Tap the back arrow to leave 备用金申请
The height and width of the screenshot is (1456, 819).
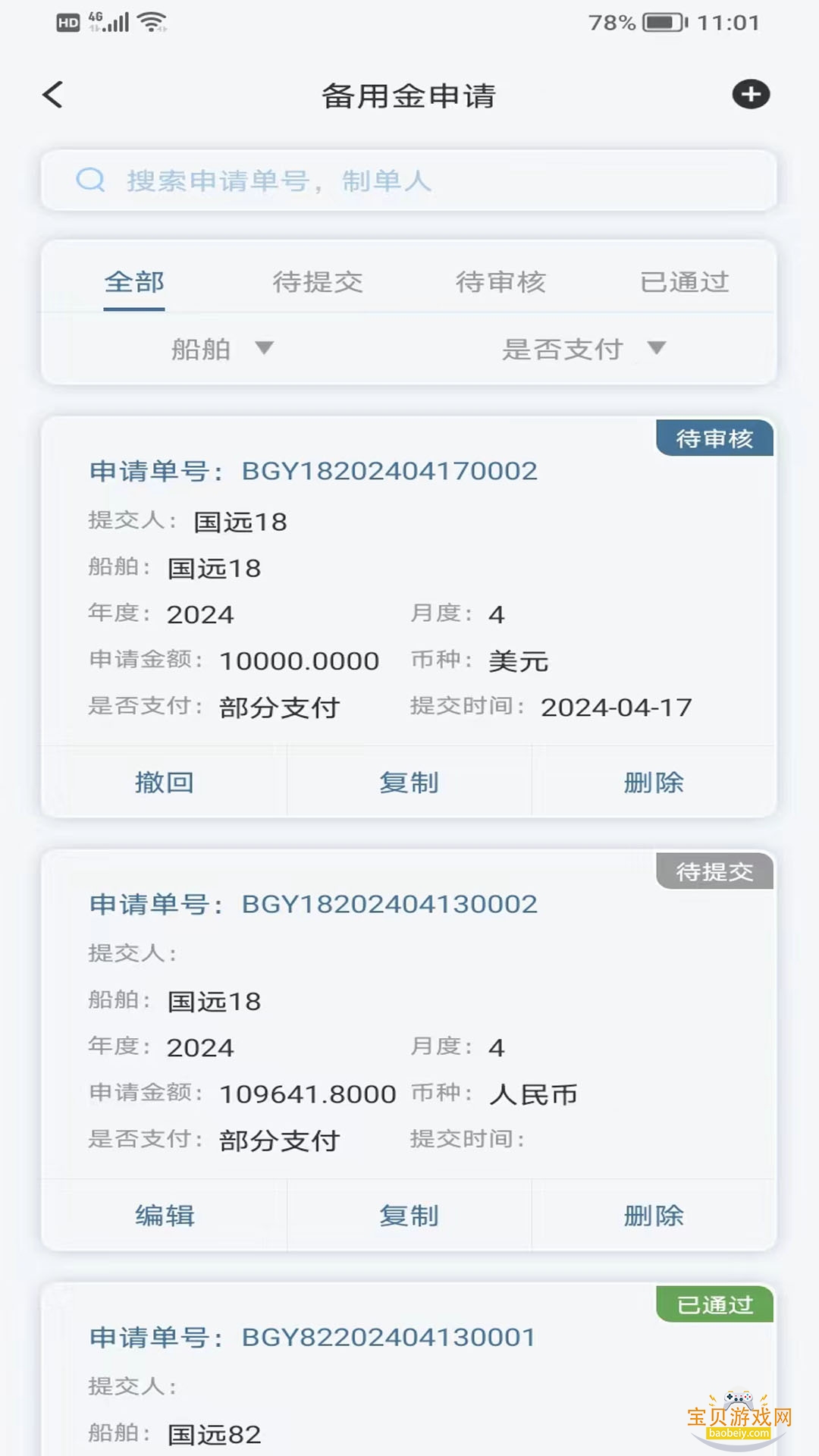[52, 95]
